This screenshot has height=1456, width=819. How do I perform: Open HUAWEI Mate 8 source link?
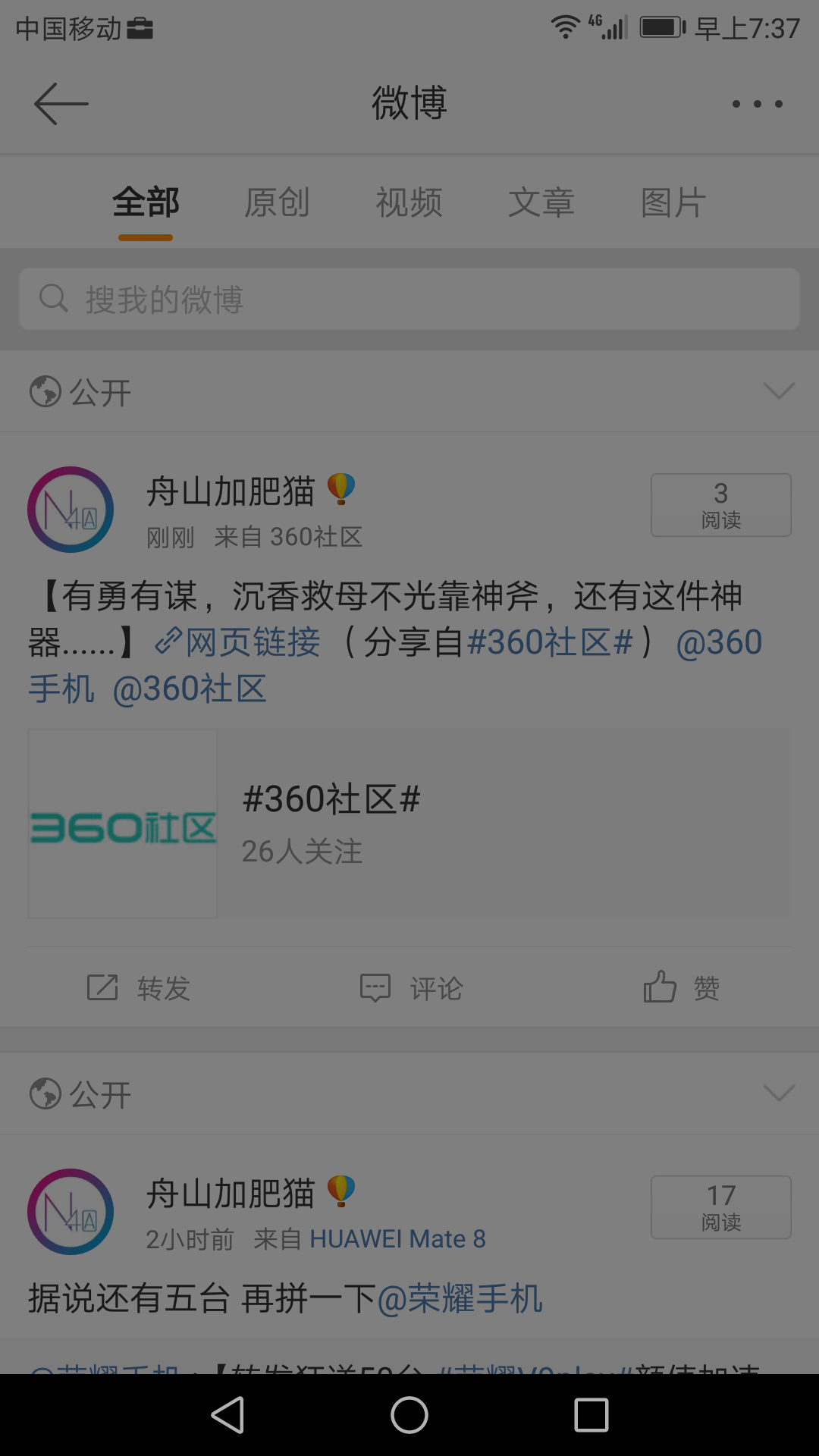[397, 1239]
